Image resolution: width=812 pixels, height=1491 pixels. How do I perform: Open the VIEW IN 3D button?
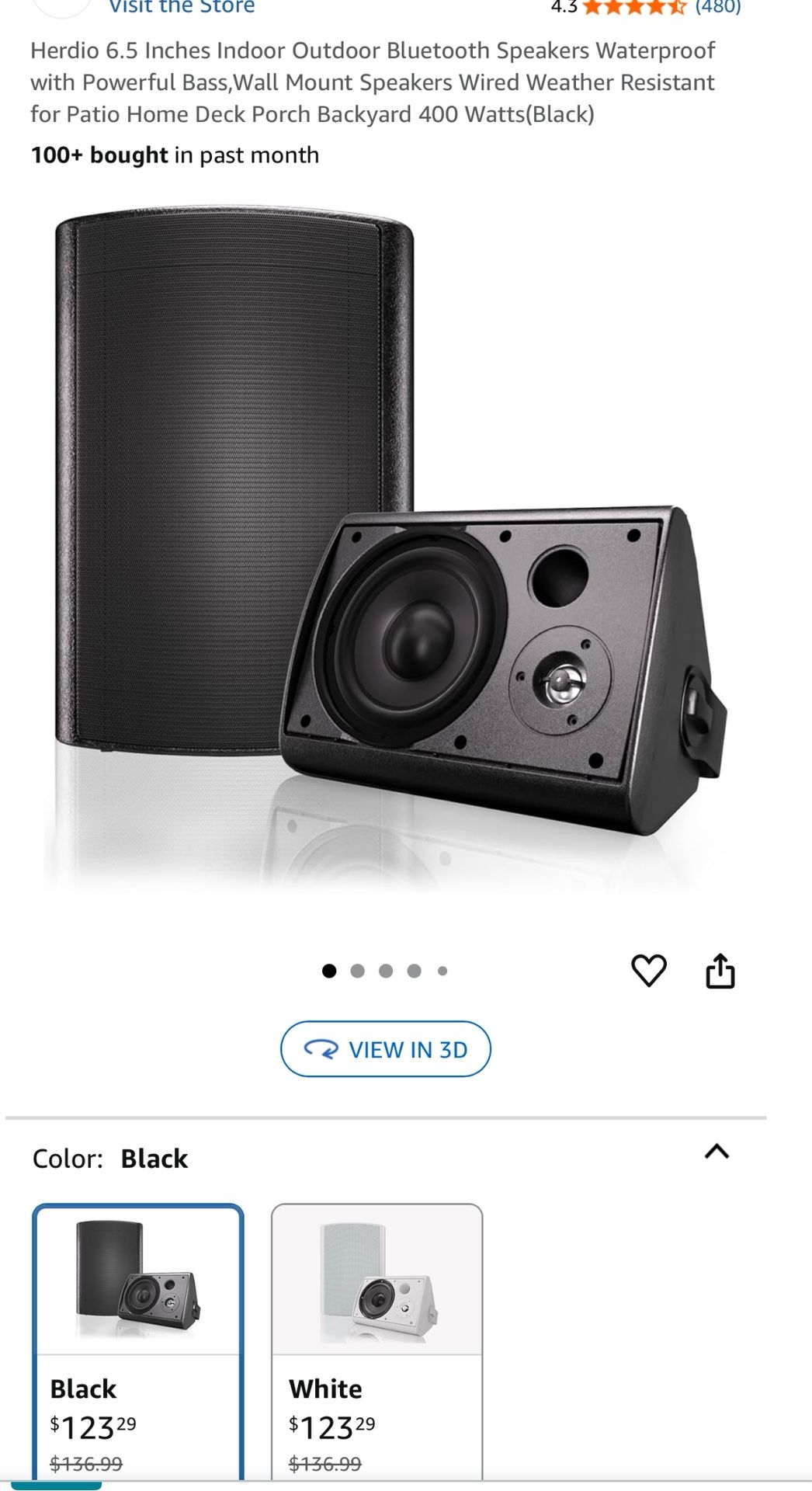384,1048
